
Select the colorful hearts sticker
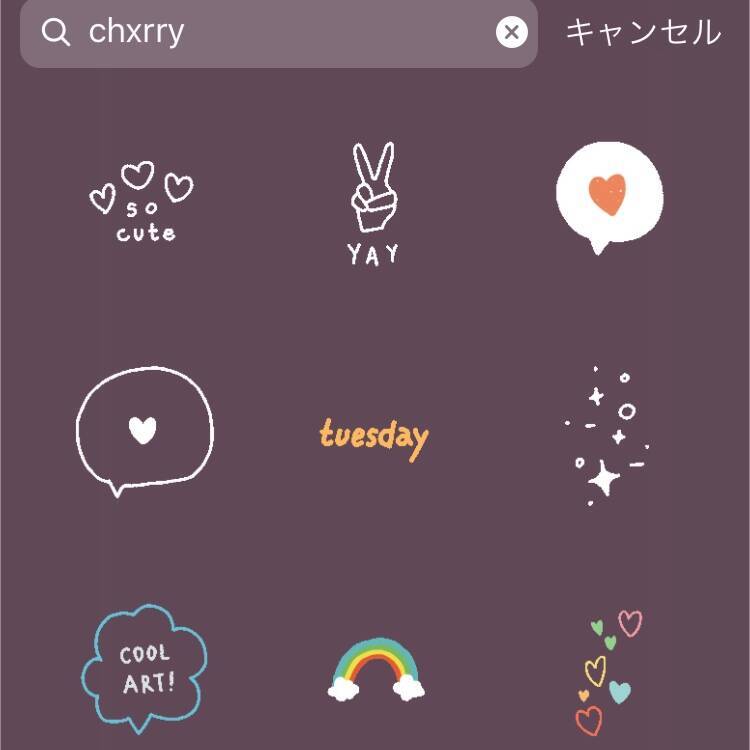coord(608,670)
